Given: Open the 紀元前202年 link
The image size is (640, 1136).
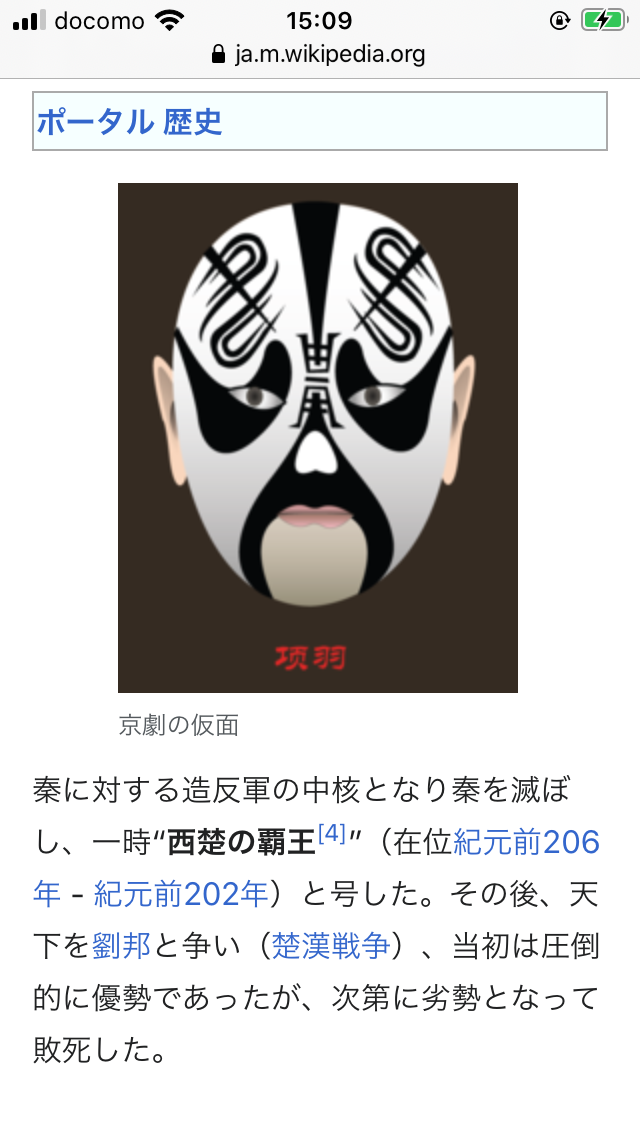Looking at the screenshot, I should click(181, 893).
